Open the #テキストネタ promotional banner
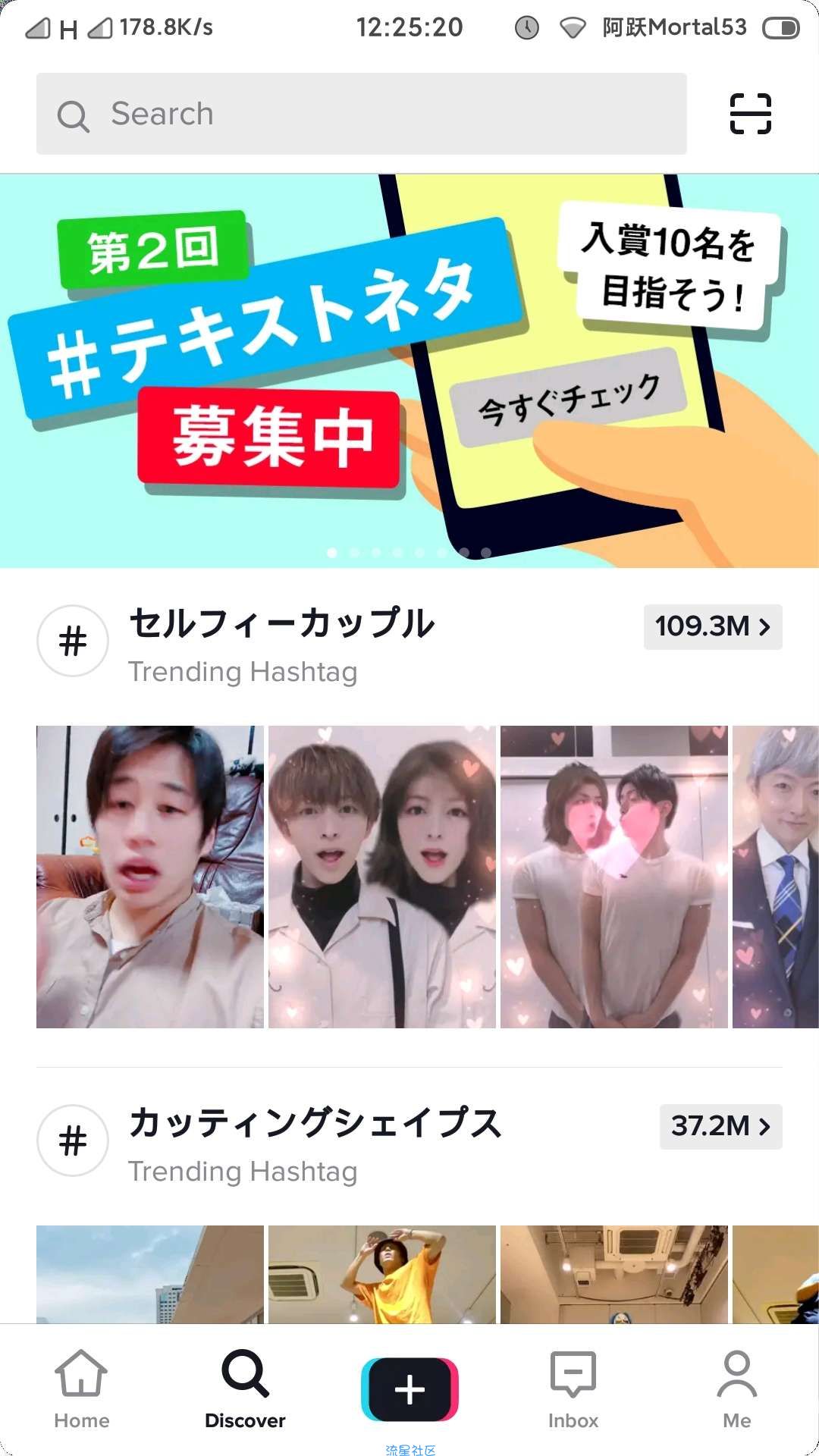 coord(409,370)
